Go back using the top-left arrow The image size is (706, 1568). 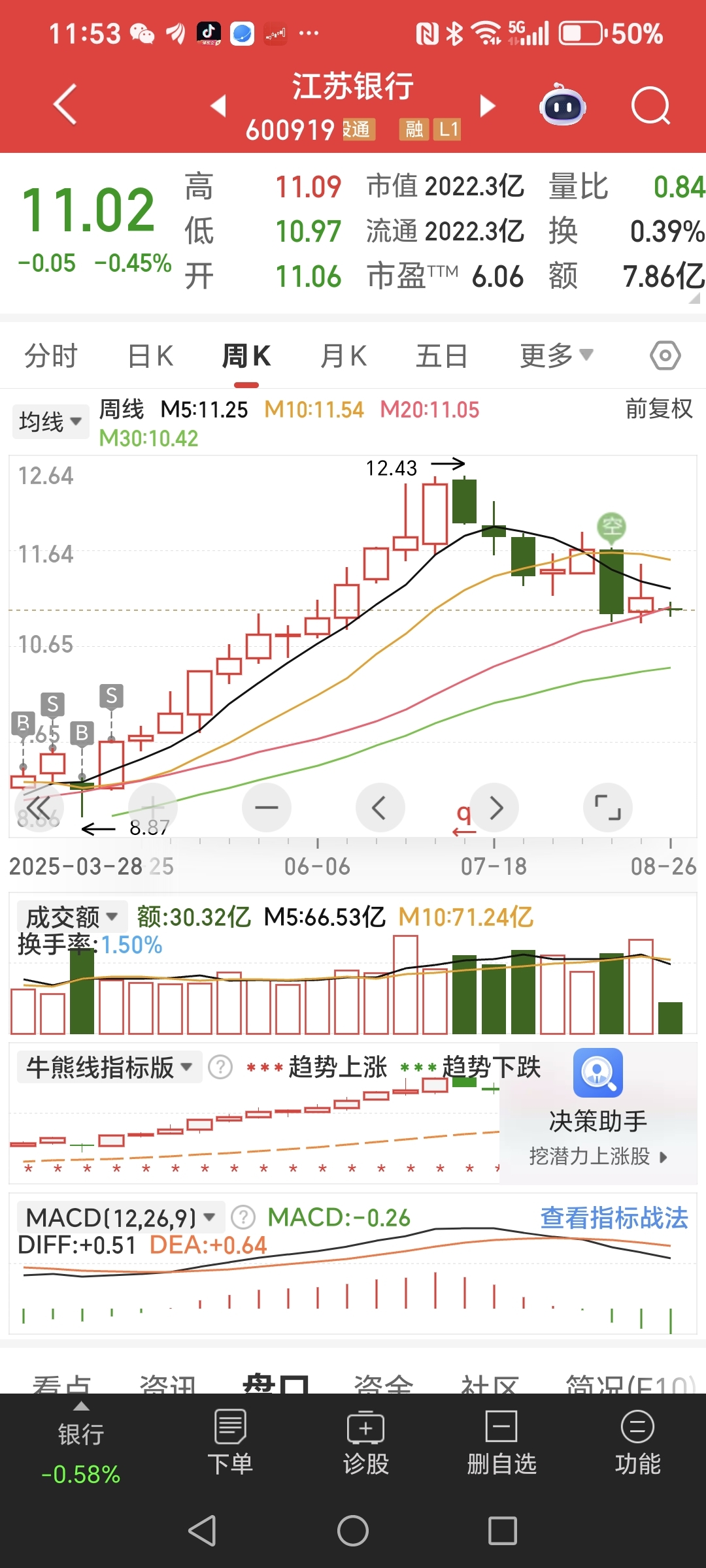(x=65, y=104)
